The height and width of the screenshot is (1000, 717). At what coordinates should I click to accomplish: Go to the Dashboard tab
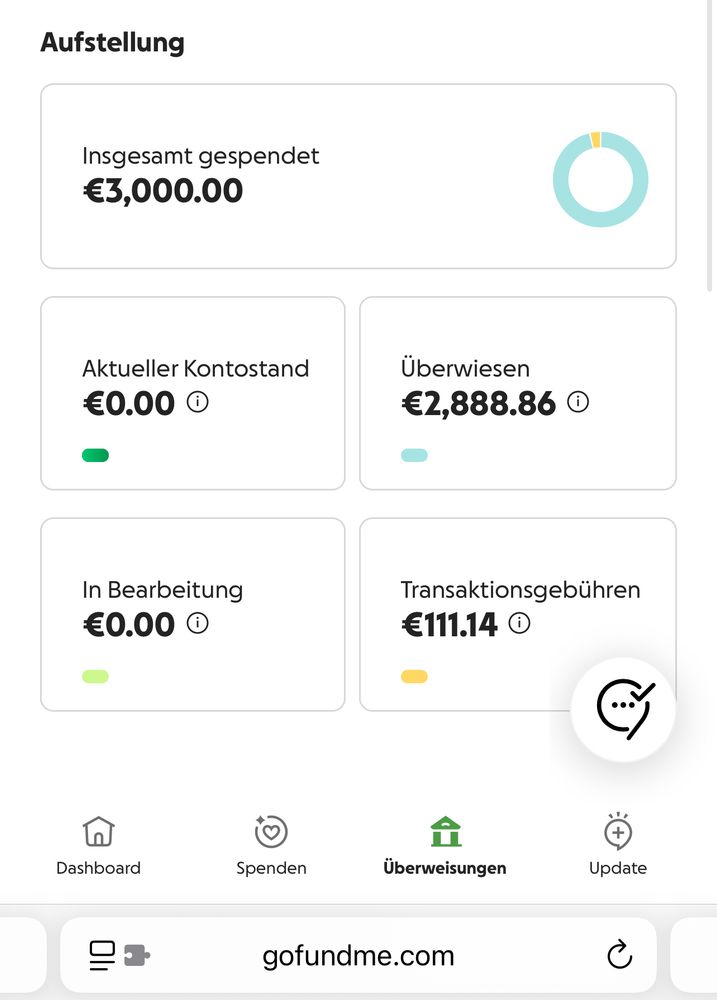98,845
